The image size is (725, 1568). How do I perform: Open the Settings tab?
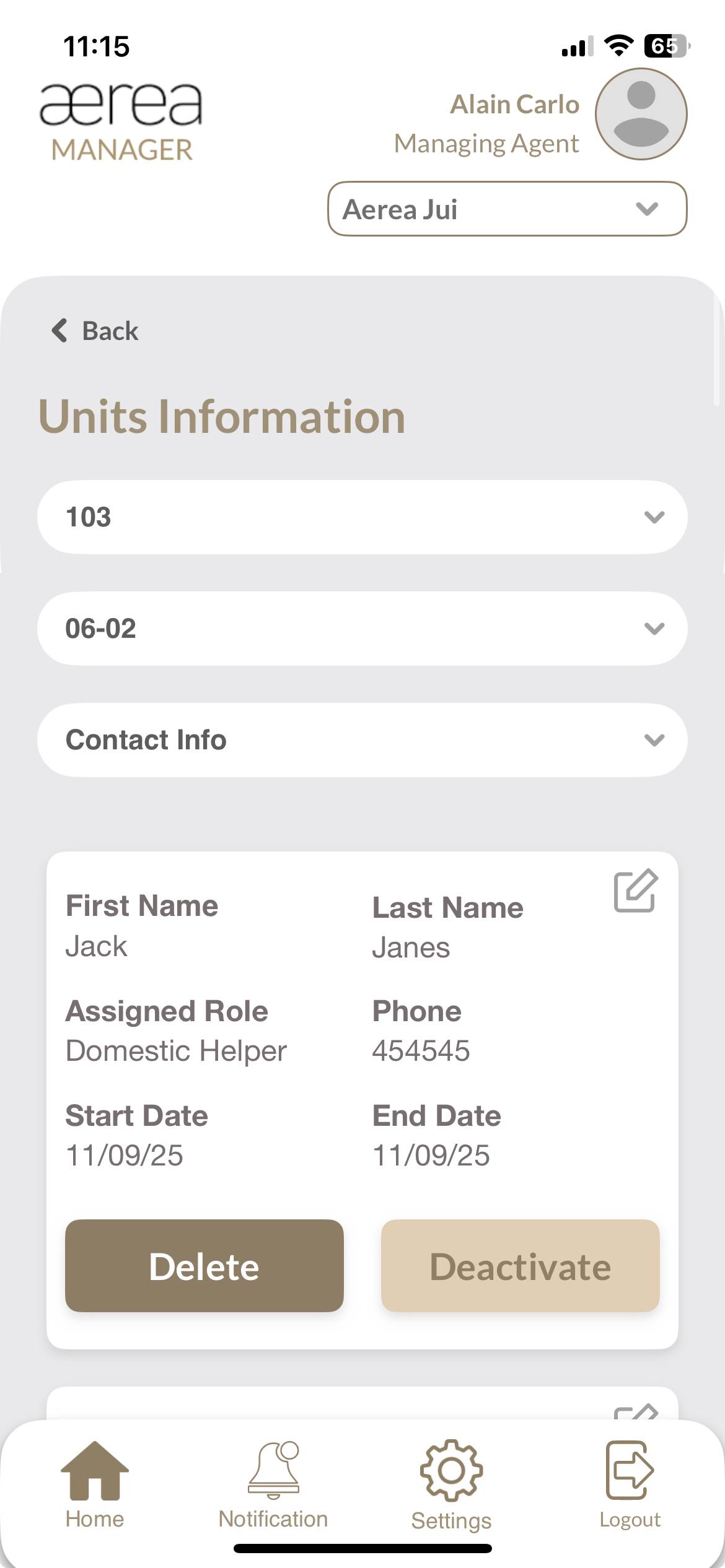(x=451, y=1485)
